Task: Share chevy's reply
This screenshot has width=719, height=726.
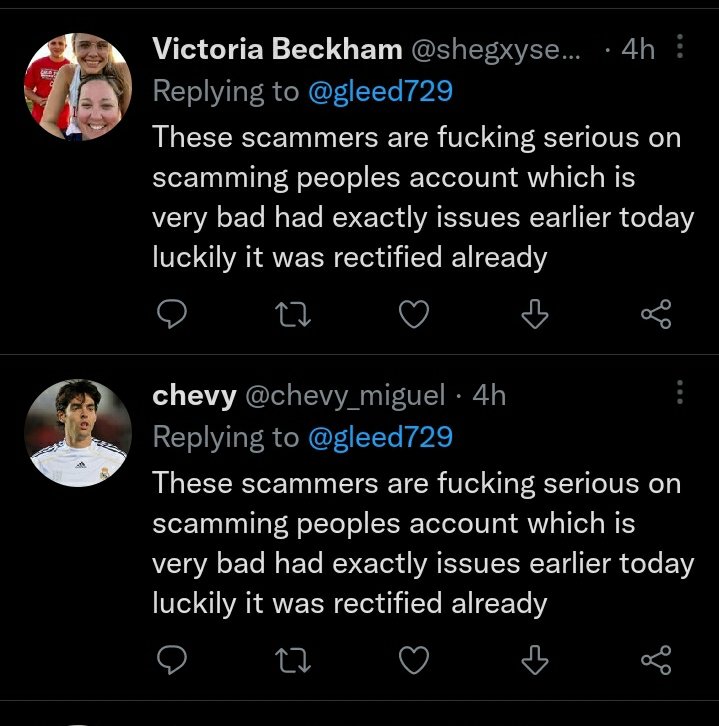Action: 656,660
